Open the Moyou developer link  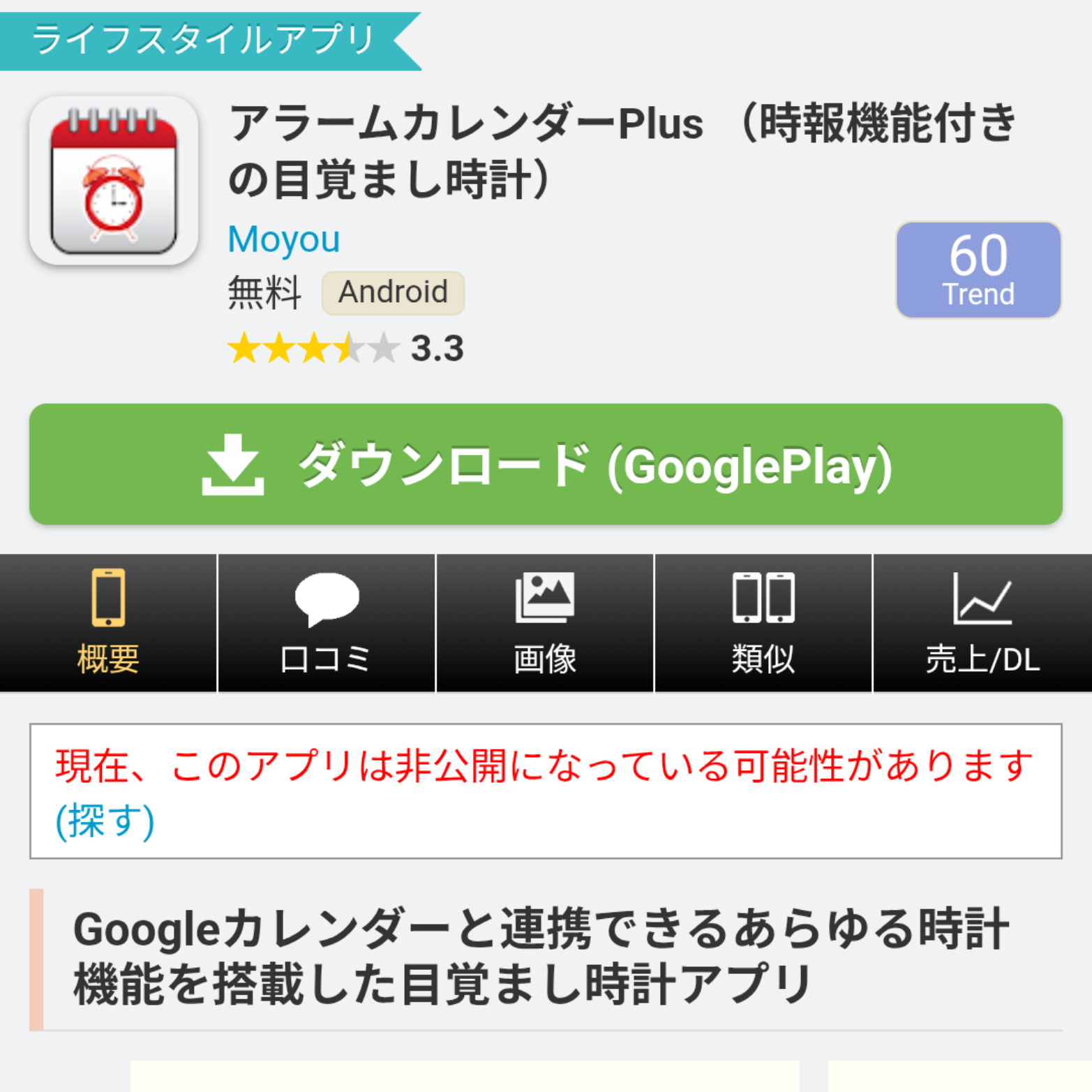(284, 239)
